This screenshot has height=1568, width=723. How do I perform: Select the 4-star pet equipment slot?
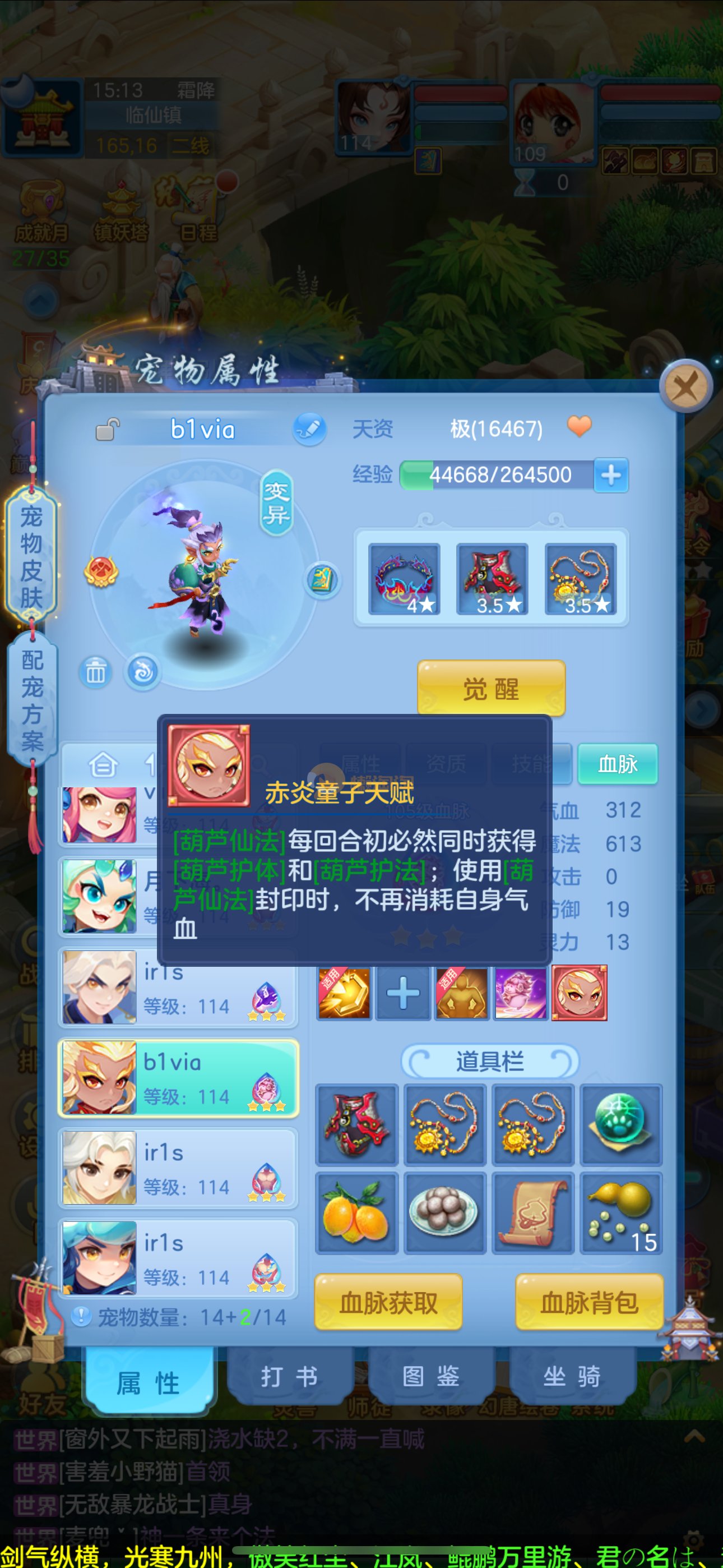[x=404, y=579]
